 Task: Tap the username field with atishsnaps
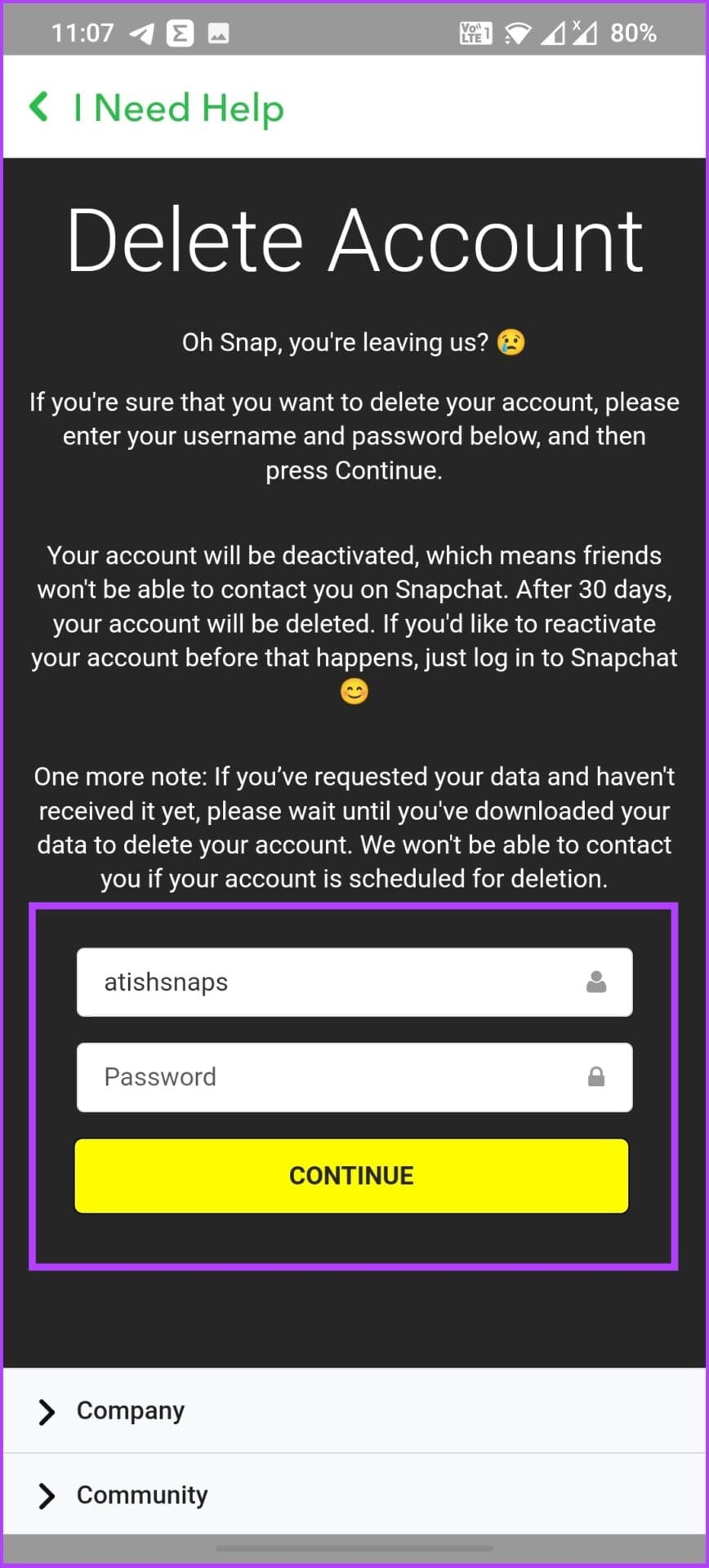(x=354, y=982)
